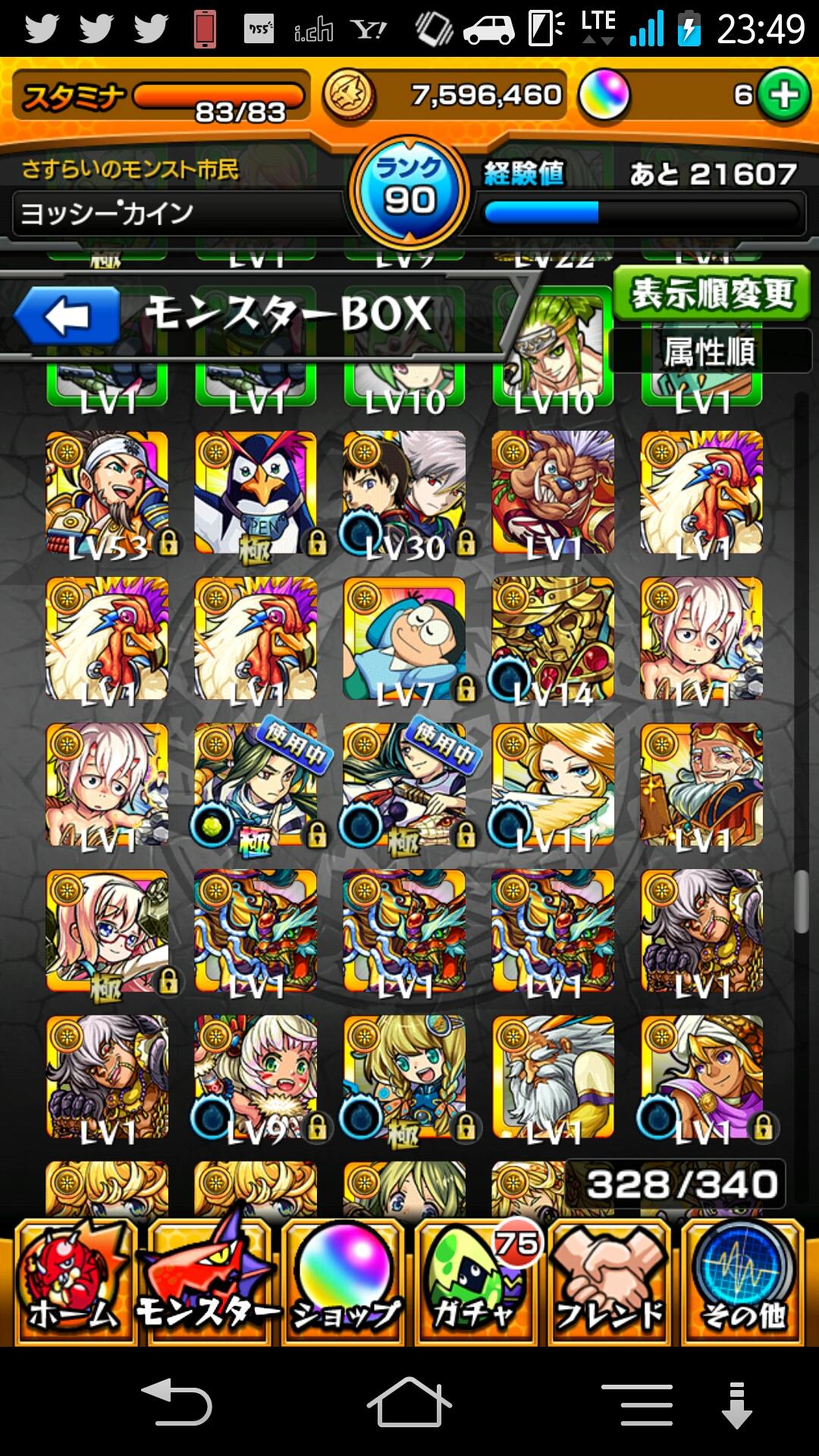Screen dimensions: 819x1456
Task: Select the penguin monster tile
Action: (x=256, y=493)
